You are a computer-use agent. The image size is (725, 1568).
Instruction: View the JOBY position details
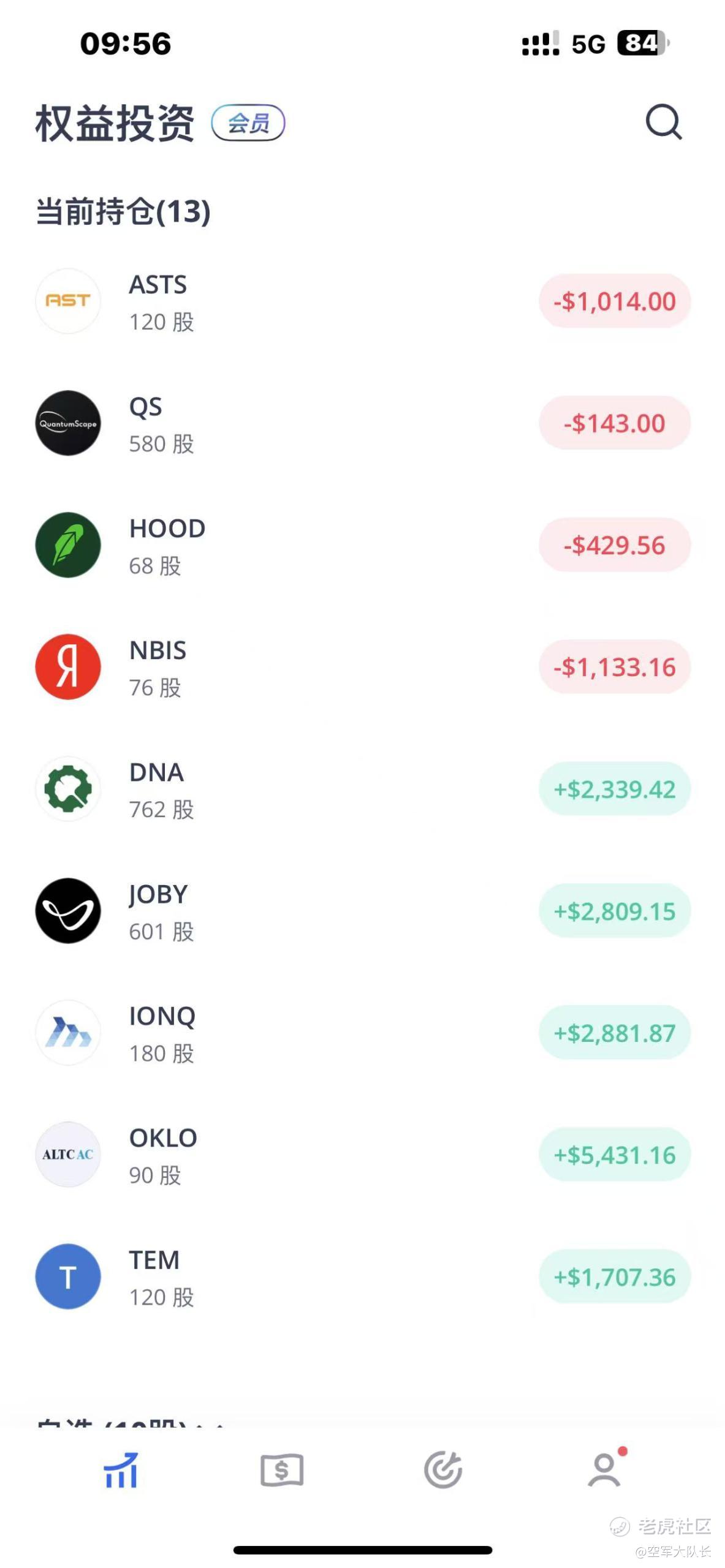coord(362,911)
